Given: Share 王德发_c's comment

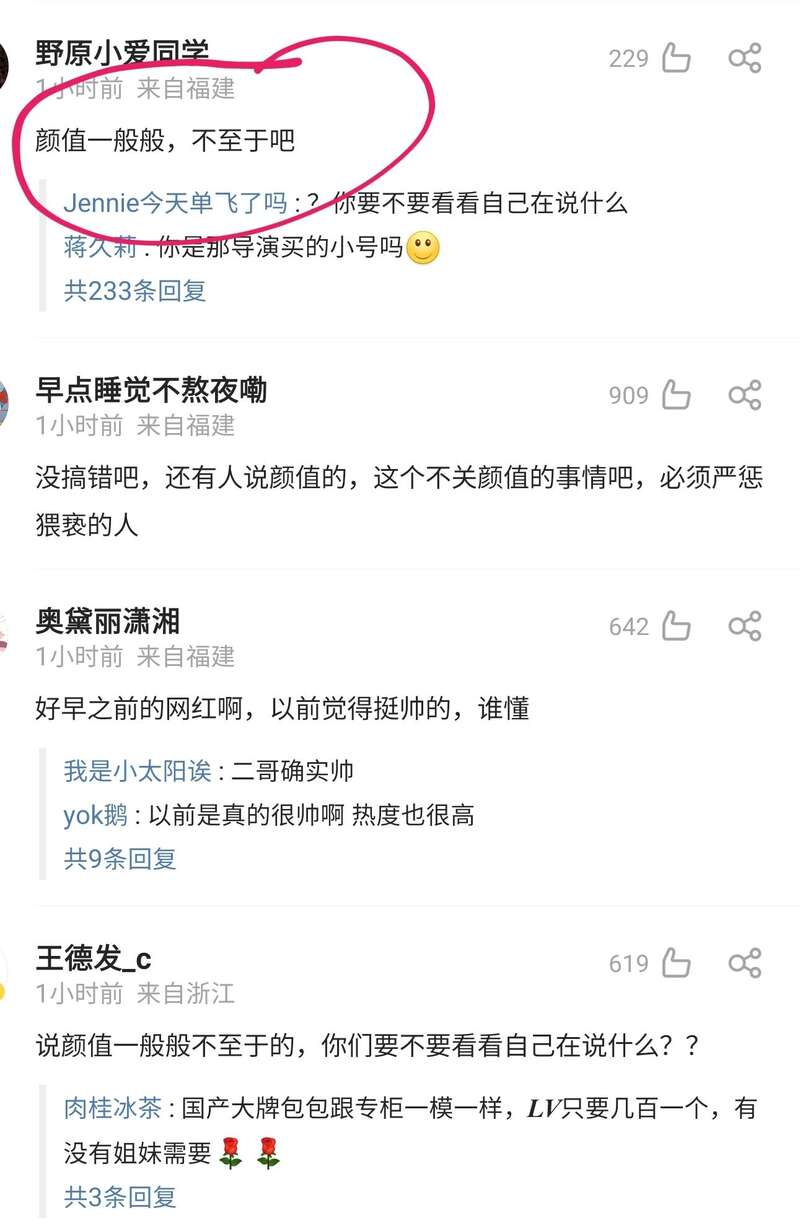Looking at the screenshot, I should click(x=745, y=963).
